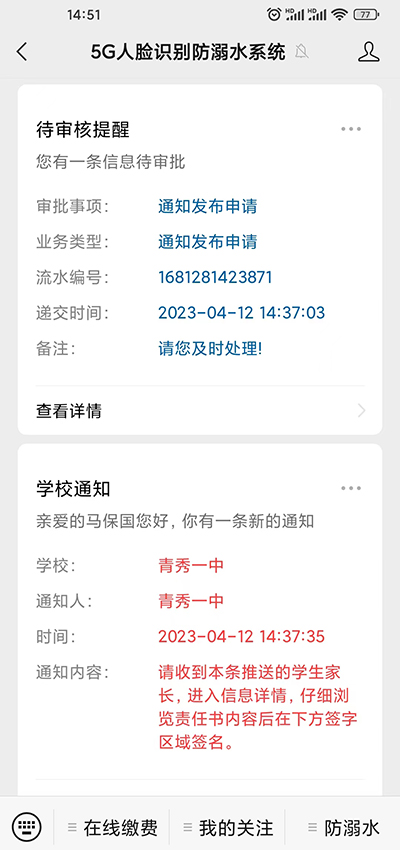The height and width of the screenshot is (850, 400).
Task: Open the 我的关注 menu
Action: tap(228, 828)
